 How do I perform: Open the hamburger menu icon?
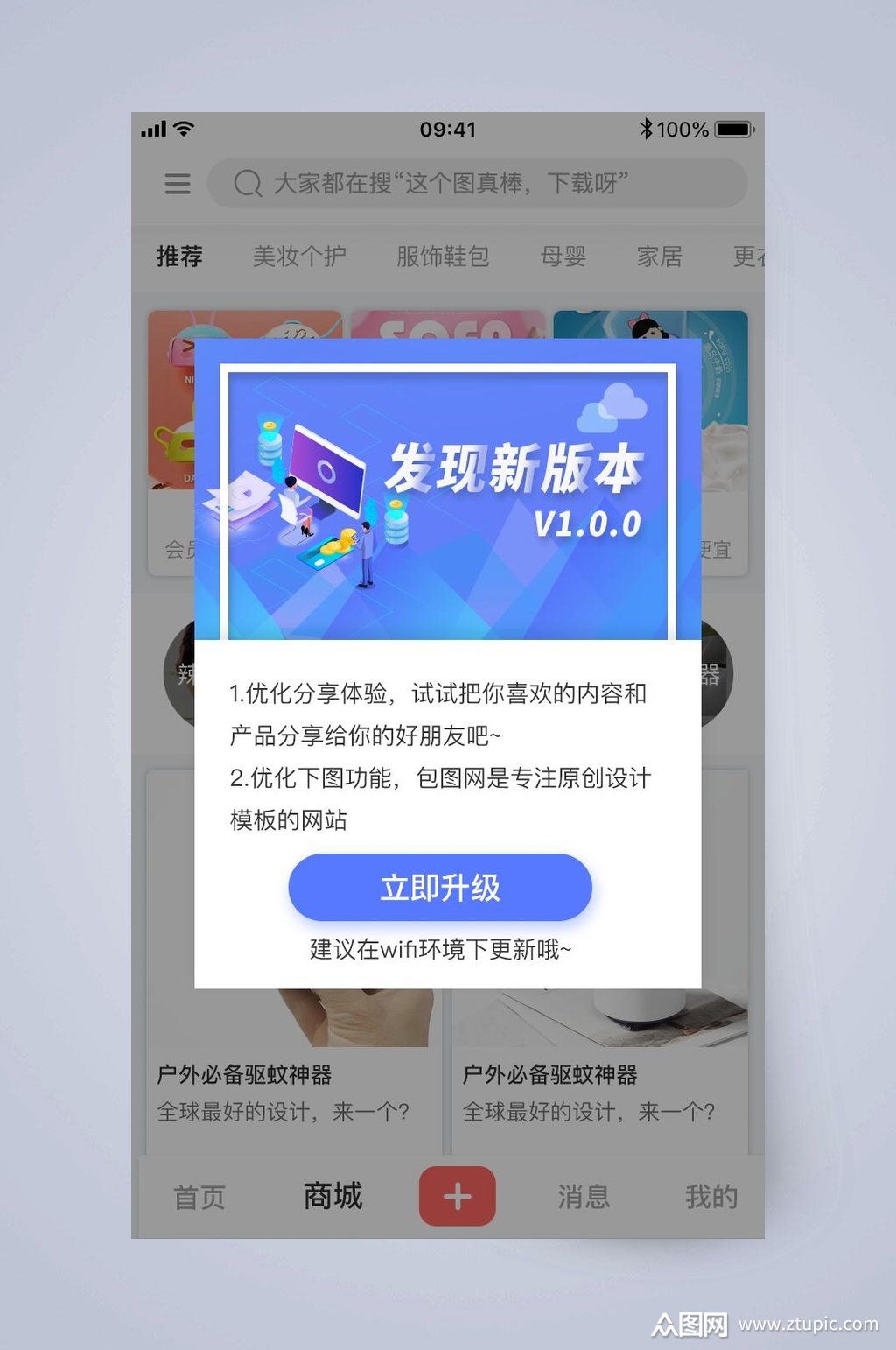[178, 185]
